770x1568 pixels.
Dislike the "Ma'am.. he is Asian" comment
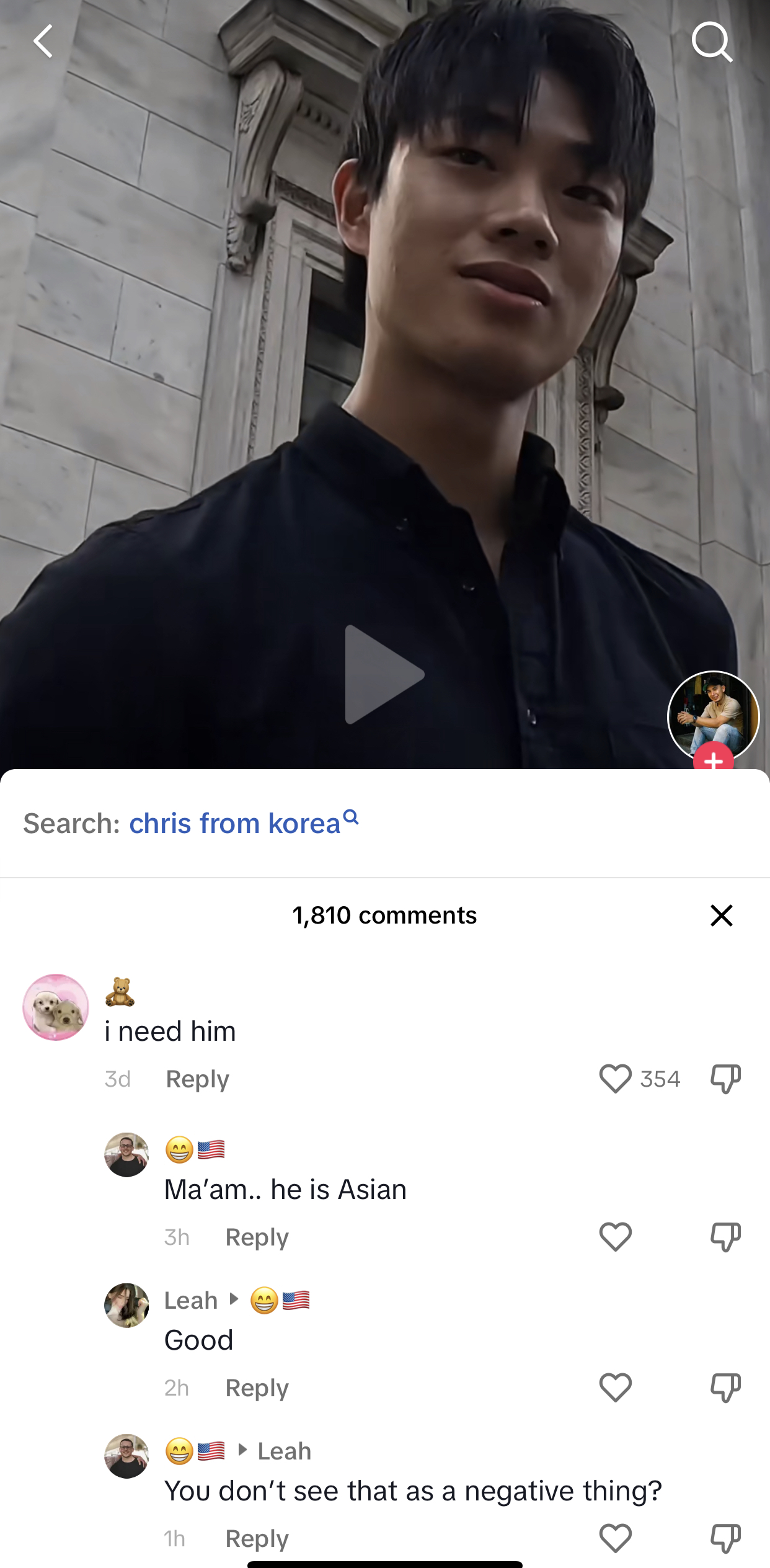(725, 1237)
